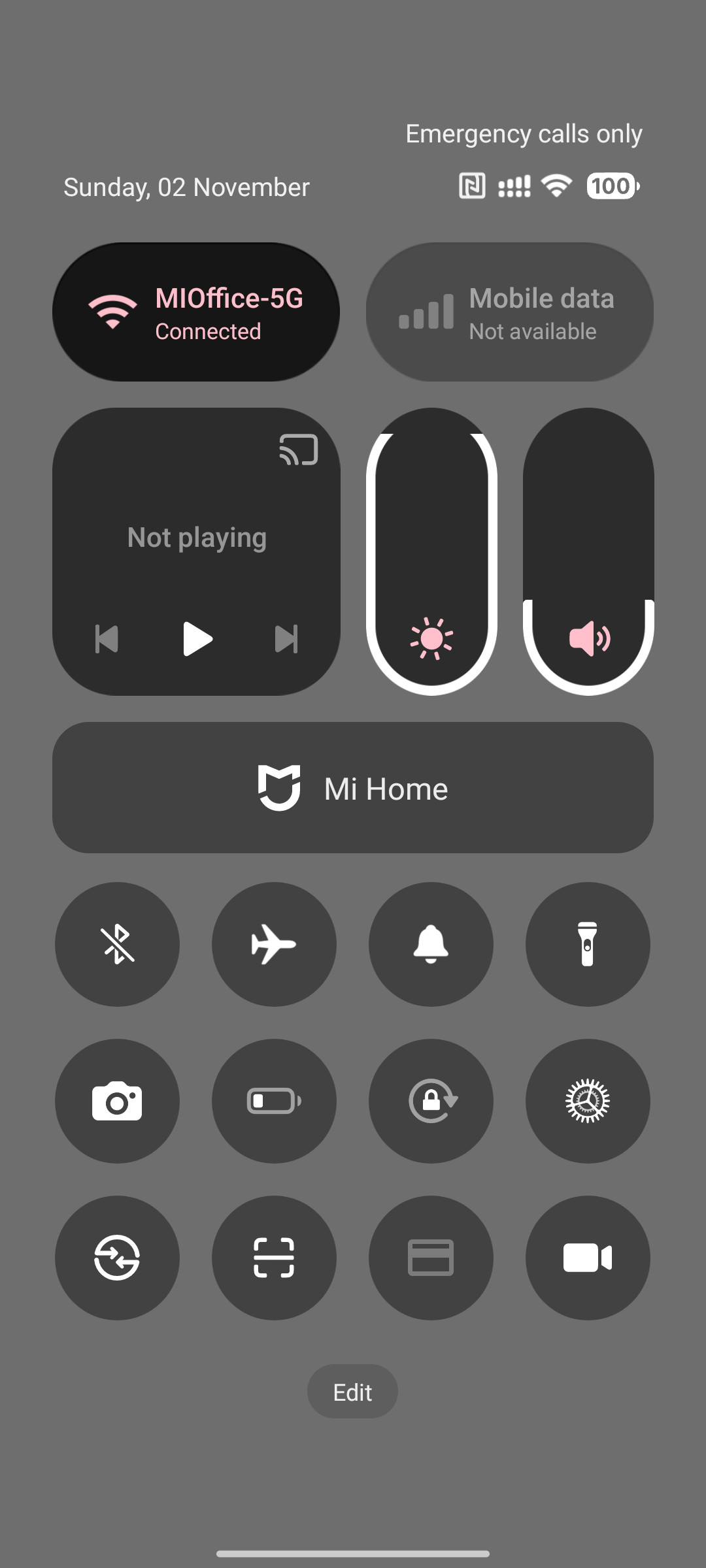Screen dimensions: 706x1568
Task: Open system Settings via the gear icon
Action: (x=588, y=1101)
